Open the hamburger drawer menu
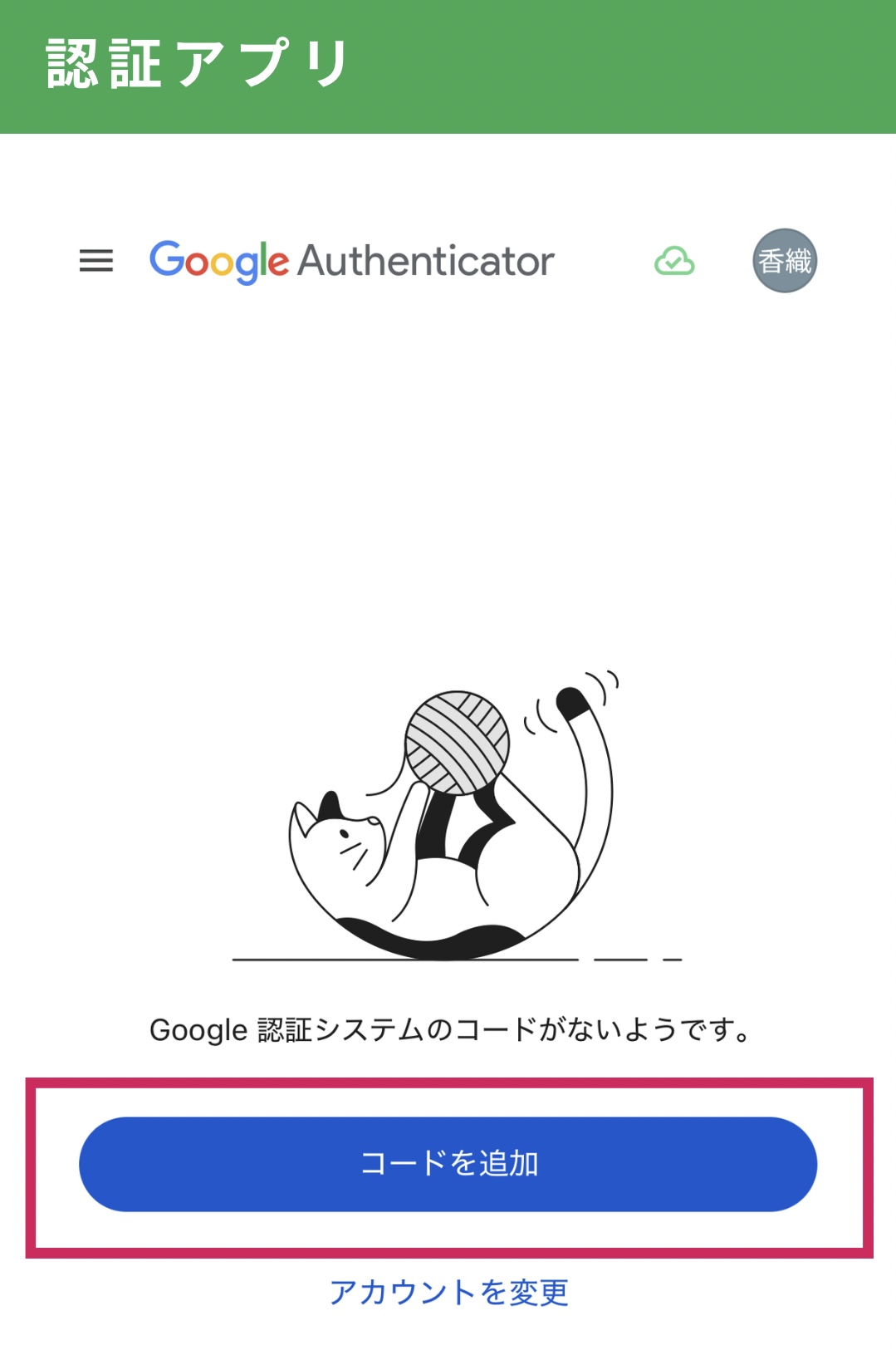 (96, 261)
